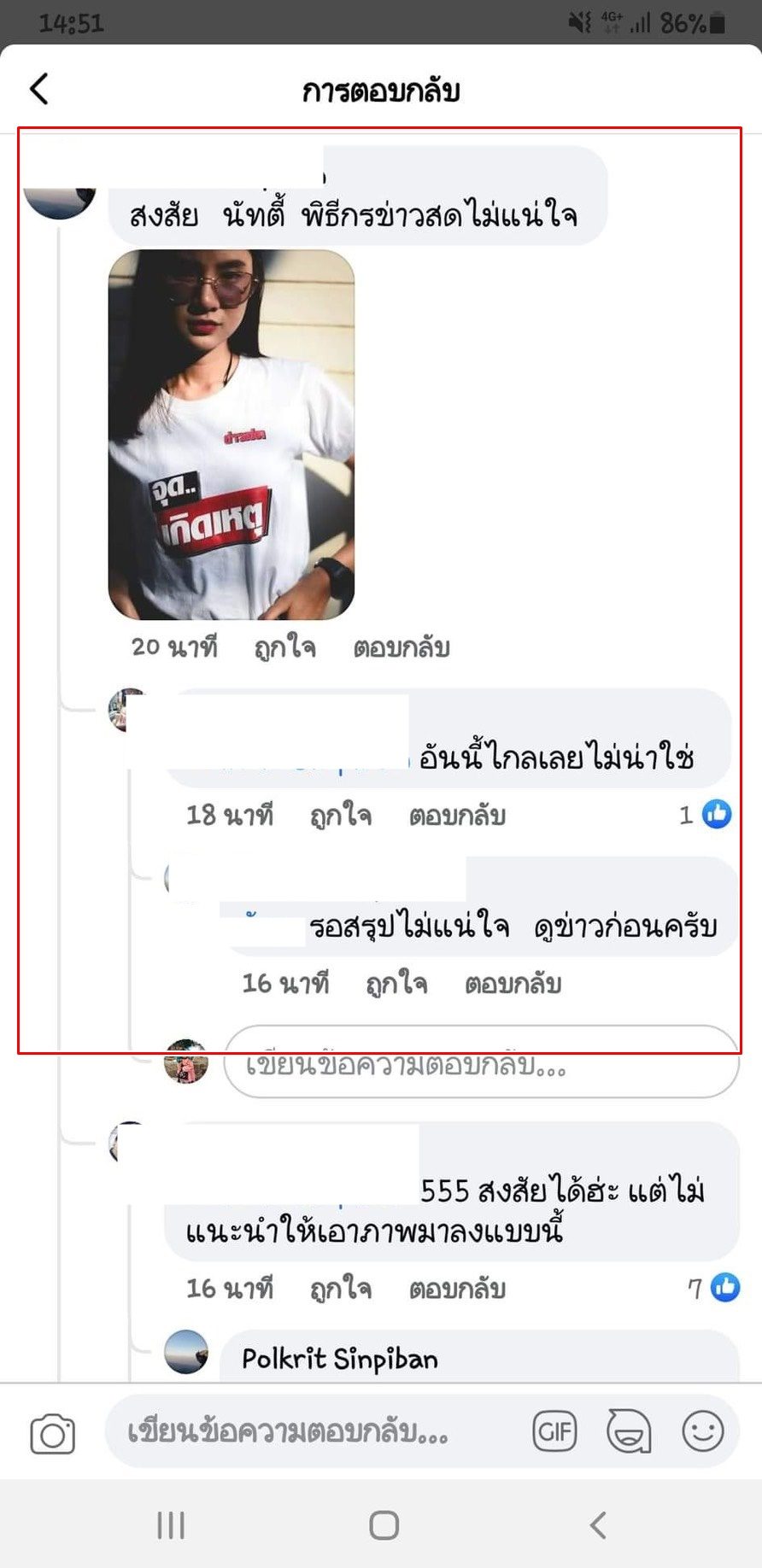Reply to the comment starting with 555 สงสัยได้ฮ่ะ
762x1568 pixels.
[457, 1288]
